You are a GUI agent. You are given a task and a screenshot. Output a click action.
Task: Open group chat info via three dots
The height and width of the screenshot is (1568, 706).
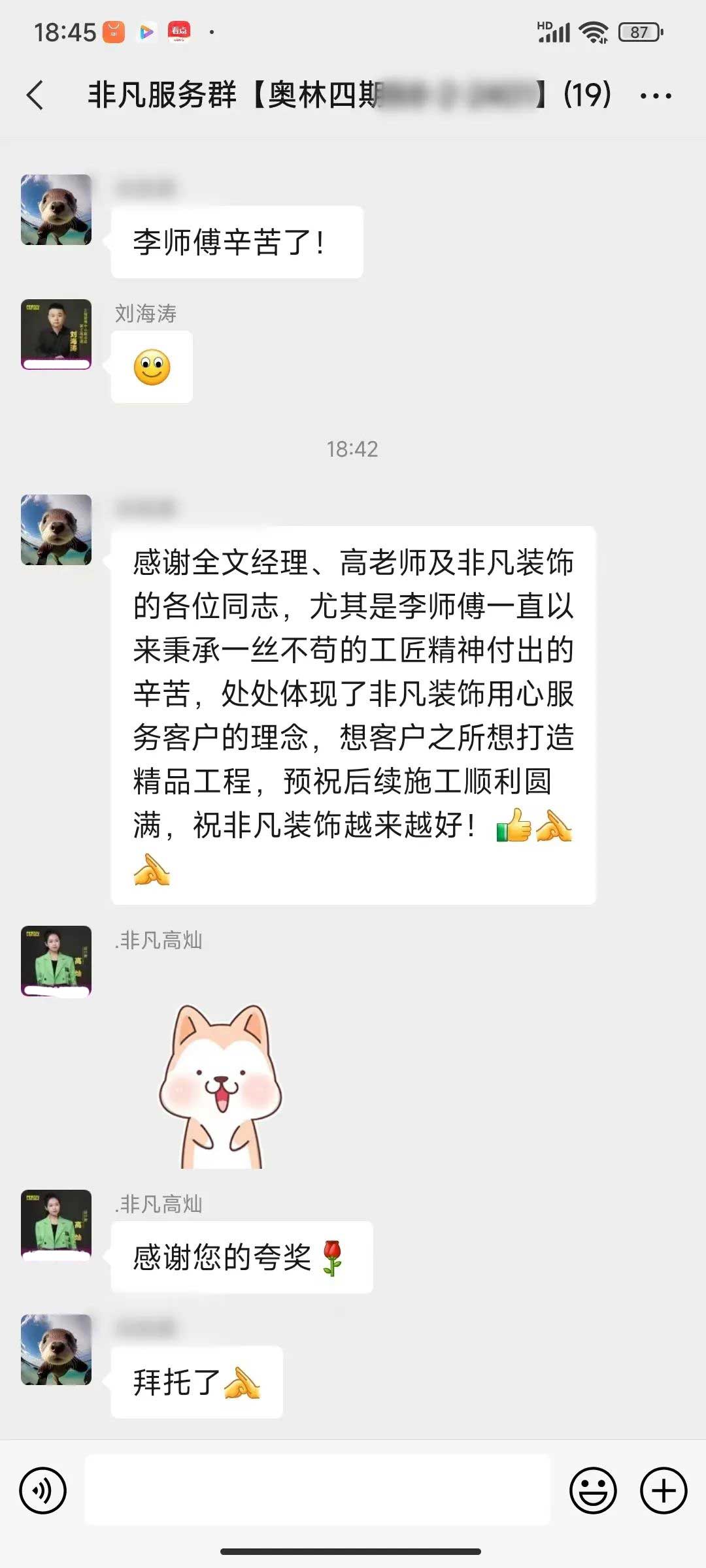pos(655,96)
